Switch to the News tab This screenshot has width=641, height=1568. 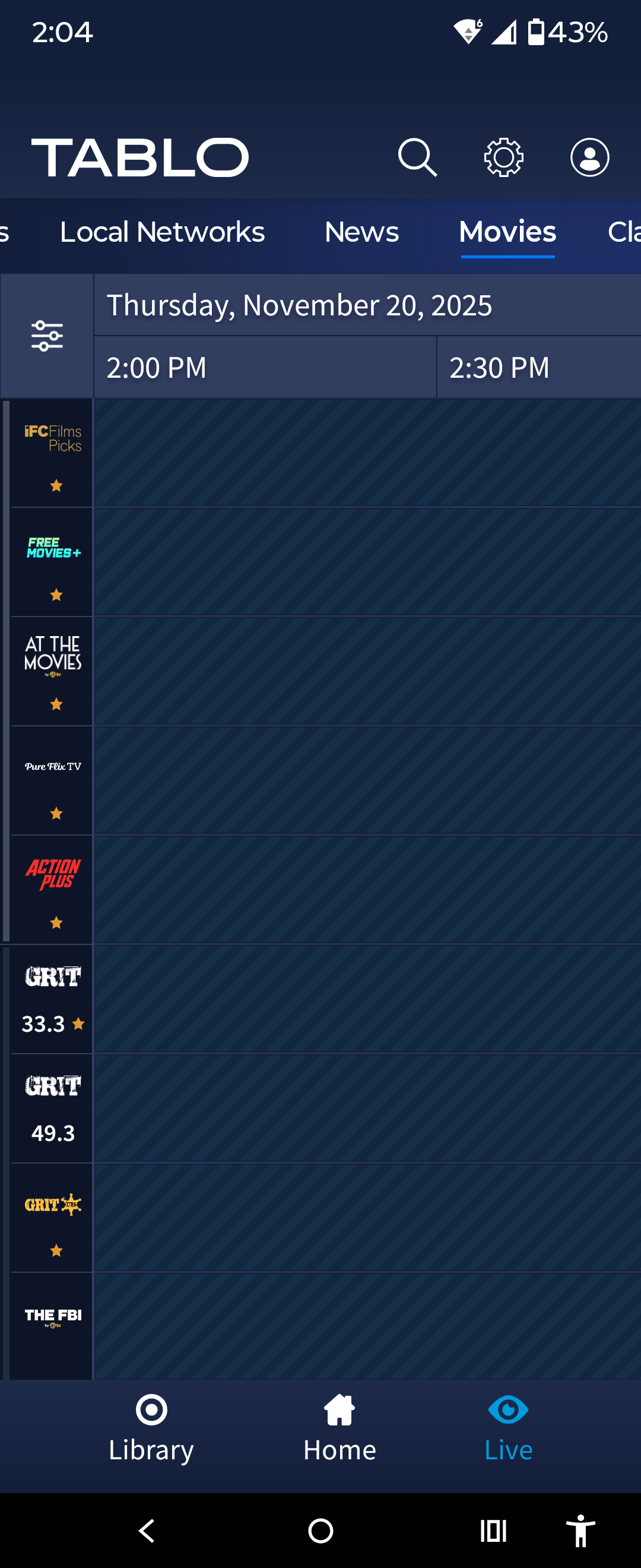(361, 232)
